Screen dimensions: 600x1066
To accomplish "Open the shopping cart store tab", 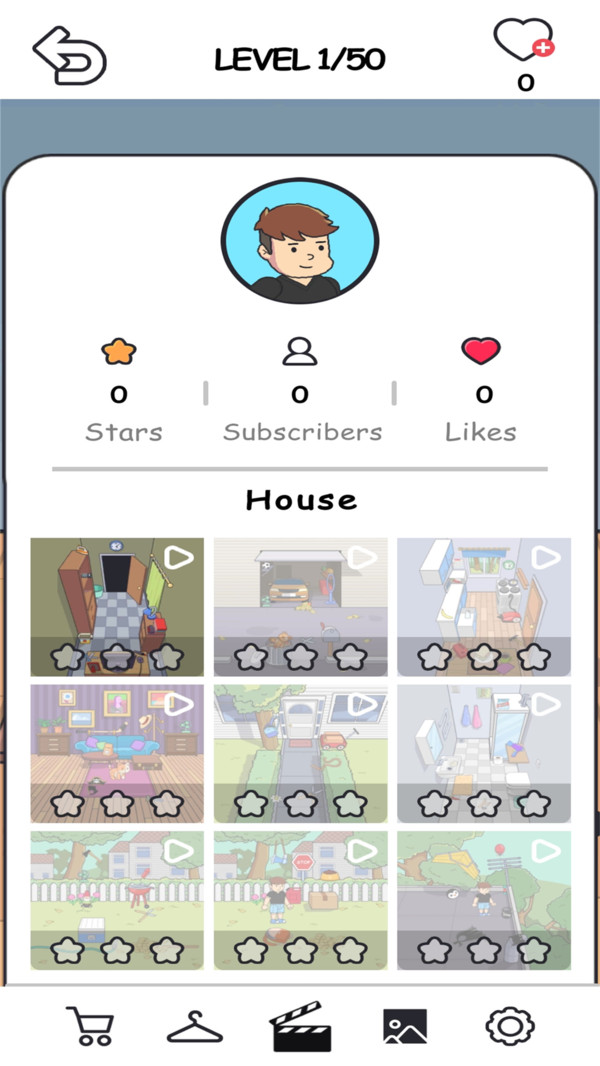I will click(x=90, y=1026).
